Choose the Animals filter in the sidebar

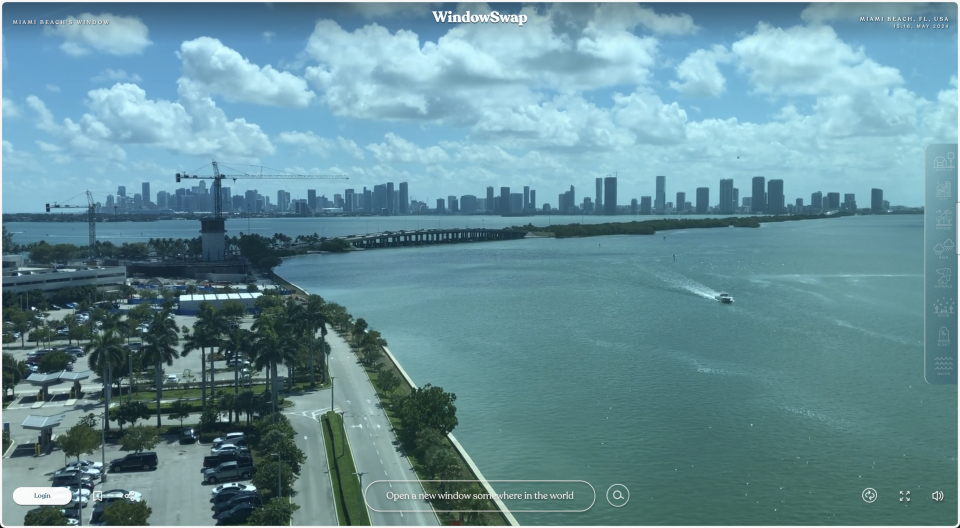click(x=943, y=277)
